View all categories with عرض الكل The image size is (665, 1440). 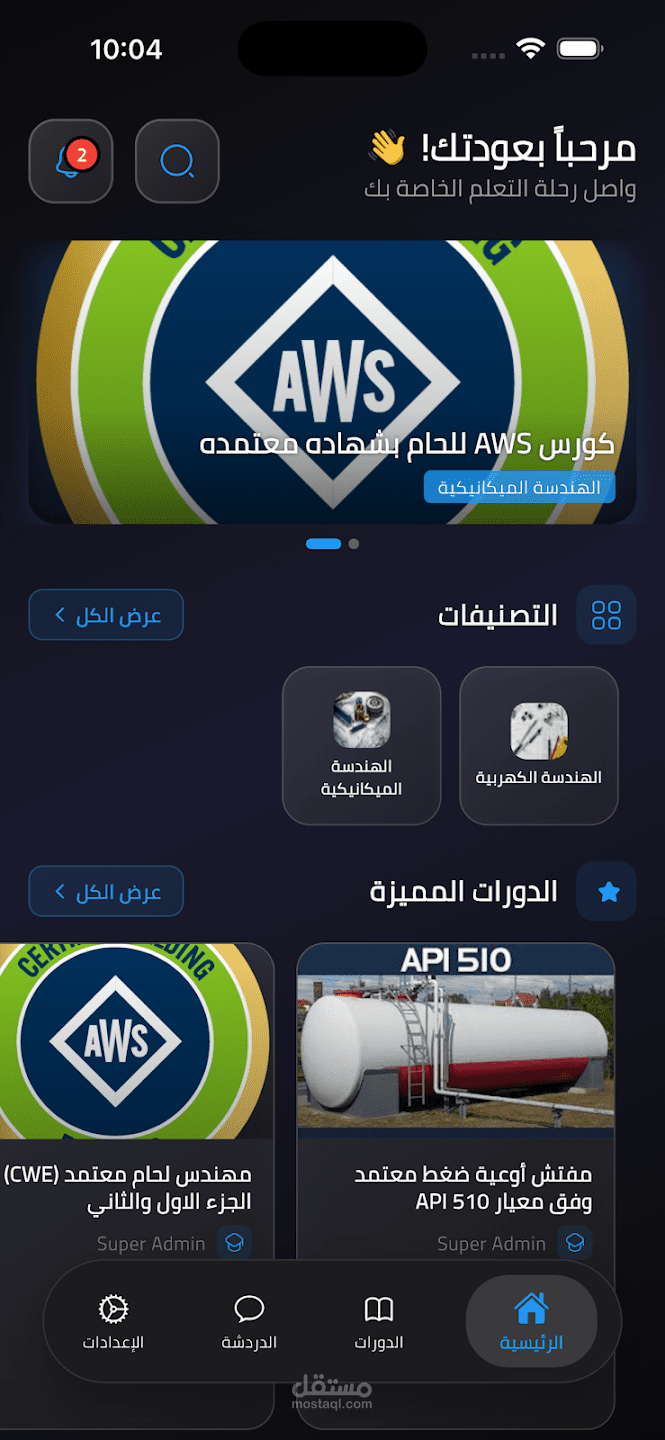pos(106,615)
